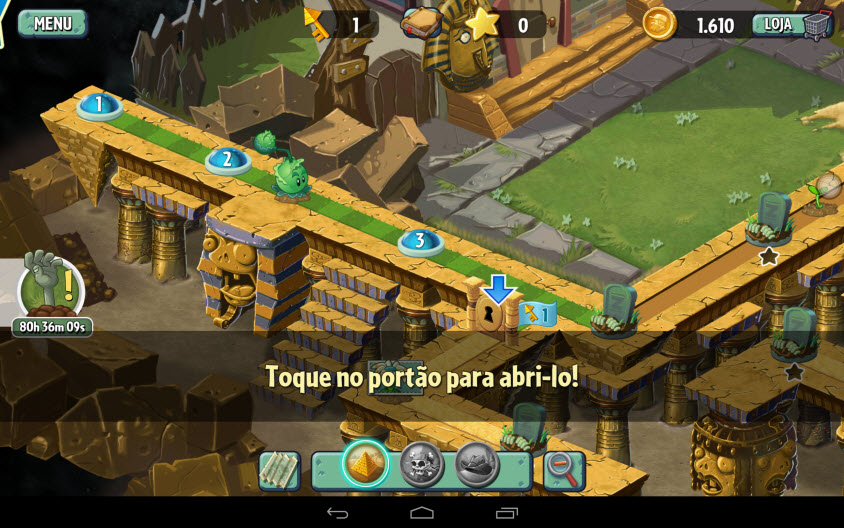Screen dimensions: 844x528
Task: Open the MENU button
Action: (52, 23)
